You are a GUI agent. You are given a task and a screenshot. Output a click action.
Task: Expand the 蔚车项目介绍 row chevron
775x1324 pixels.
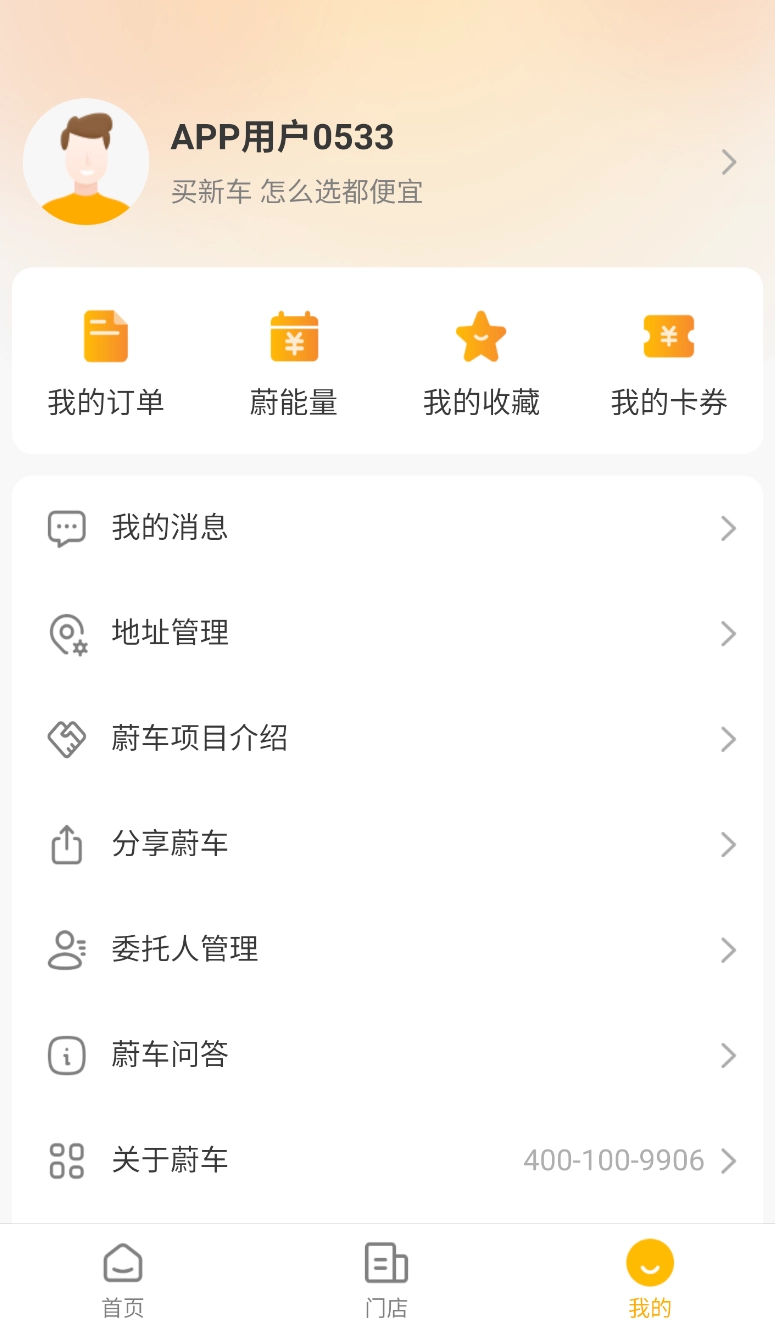click(728, 739)
